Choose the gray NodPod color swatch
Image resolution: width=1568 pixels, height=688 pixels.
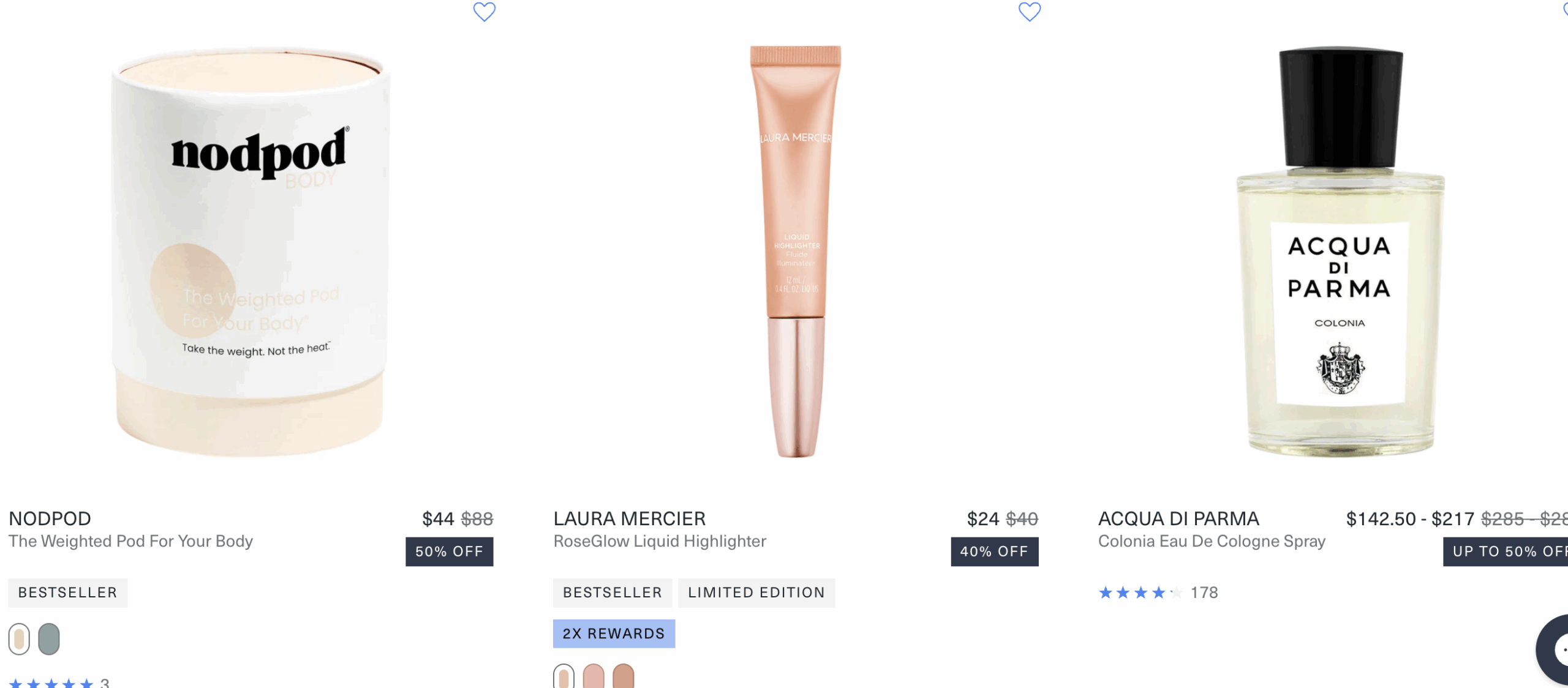(49, 639)
